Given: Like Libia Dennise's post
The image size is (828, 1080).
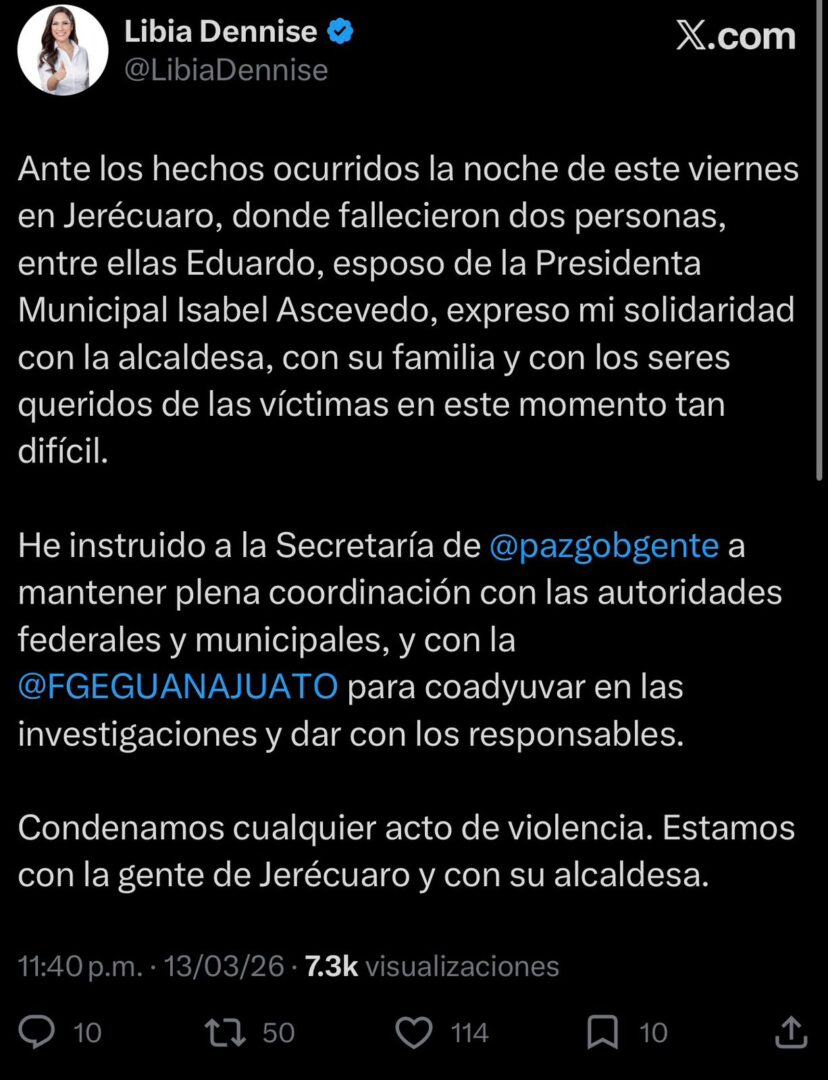Looking at the screenshot, I should point(414,1032).
